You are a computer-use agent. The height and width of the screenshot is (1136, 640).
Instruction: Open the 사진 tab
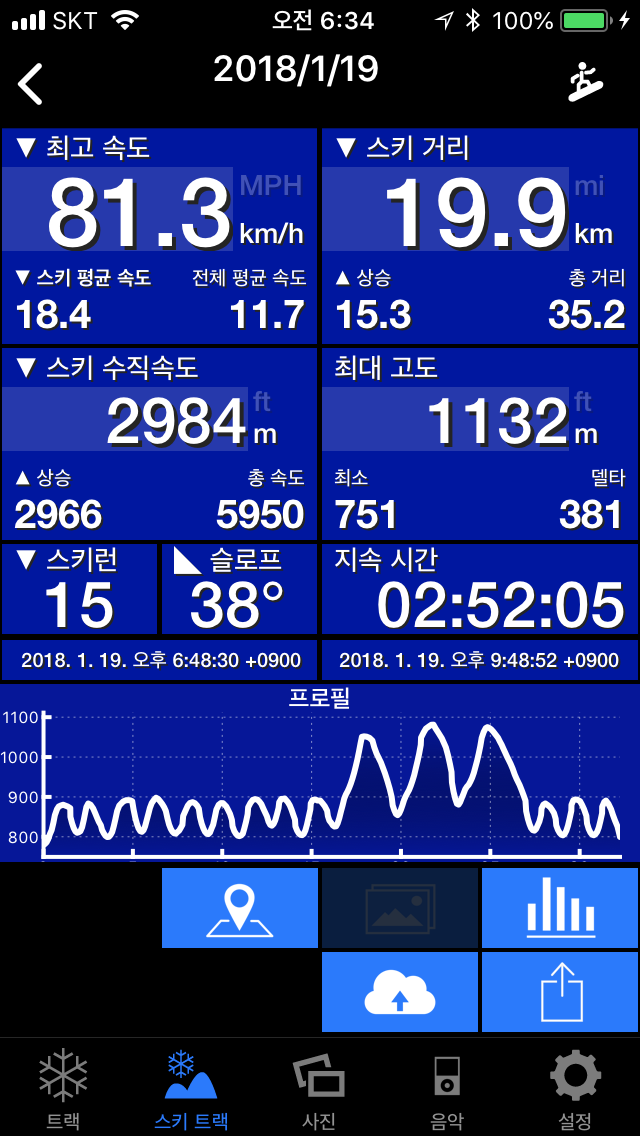319,1088
